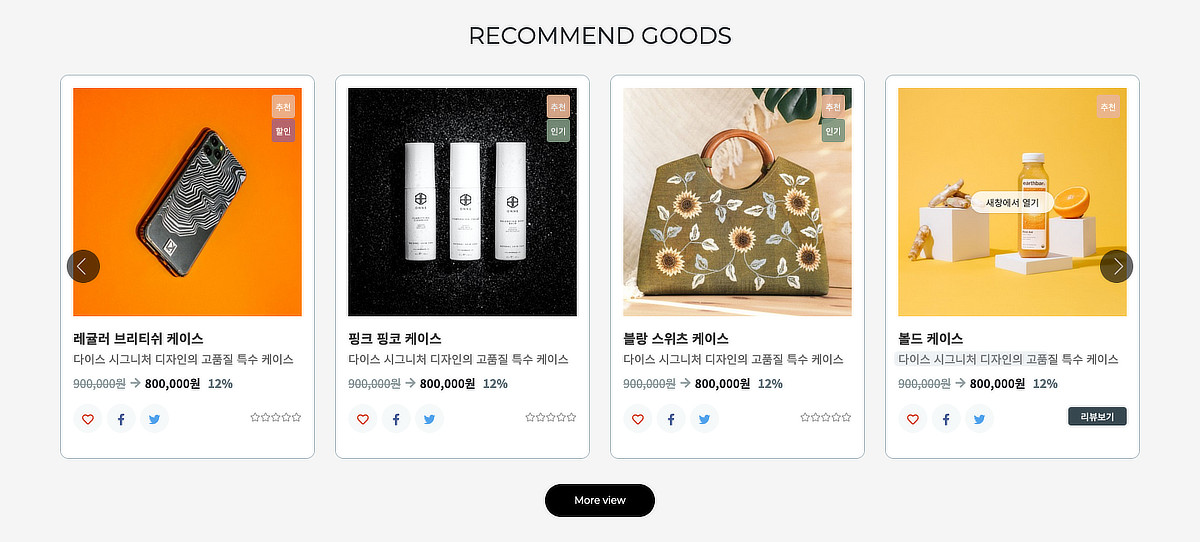Share 레귤러 브리티쉬 케이스 on Twitter
Viewport: 1200px width, 542px height.
pos(154,419)
